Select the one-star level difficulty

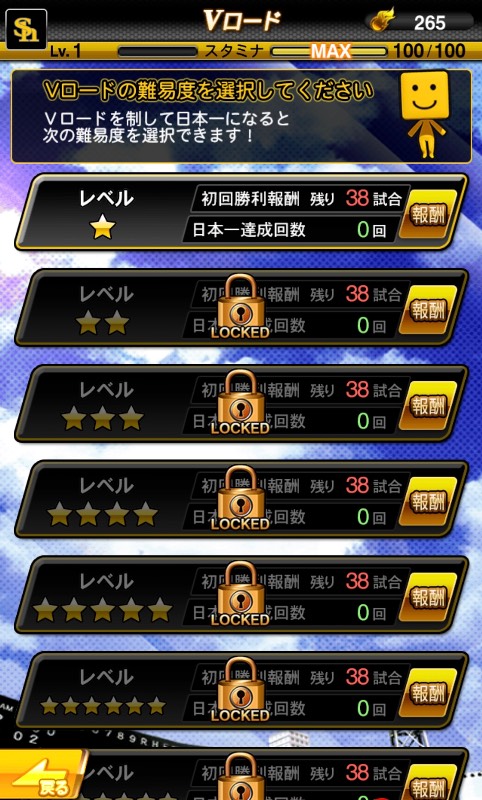tap(241, 212)
